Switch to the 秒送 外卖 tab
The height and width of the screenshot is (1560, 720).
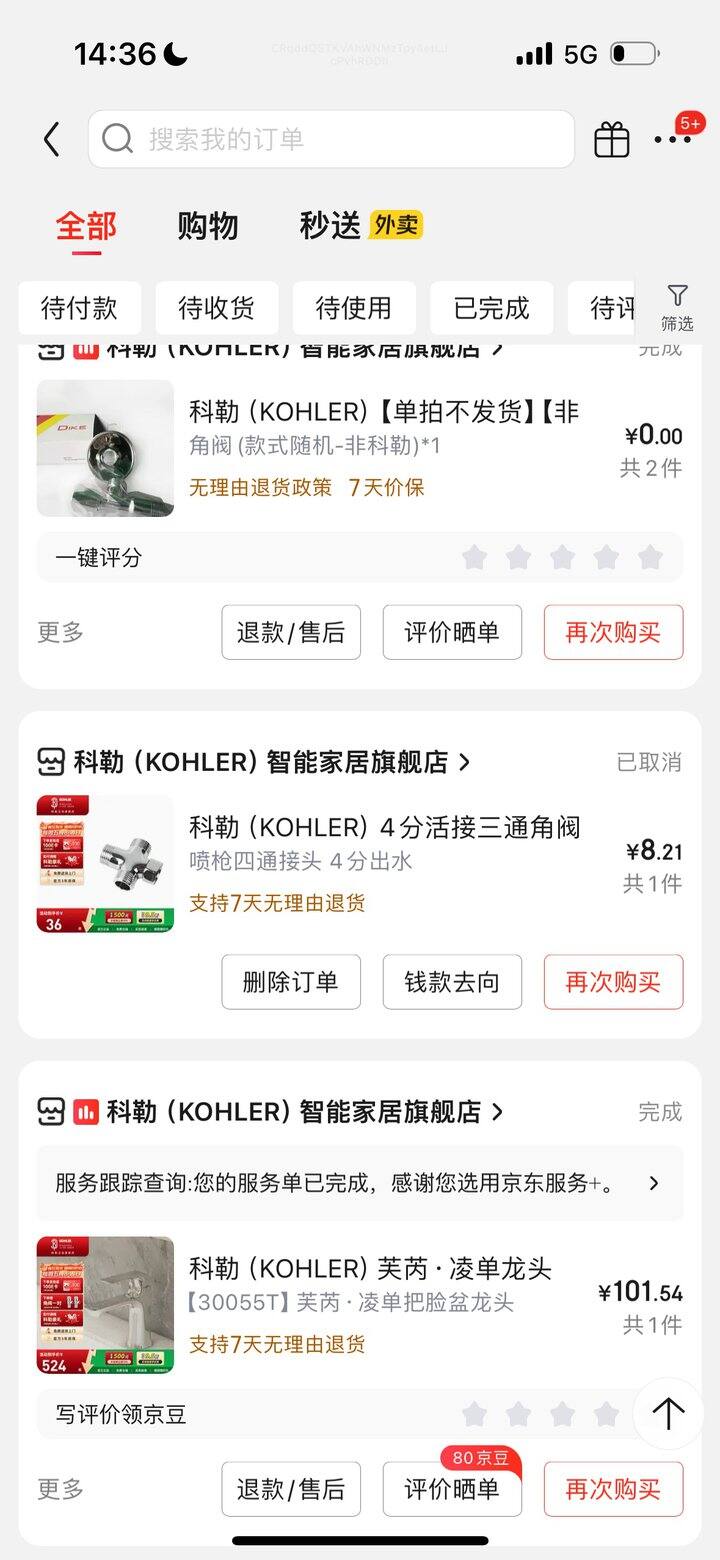(360, 226)
